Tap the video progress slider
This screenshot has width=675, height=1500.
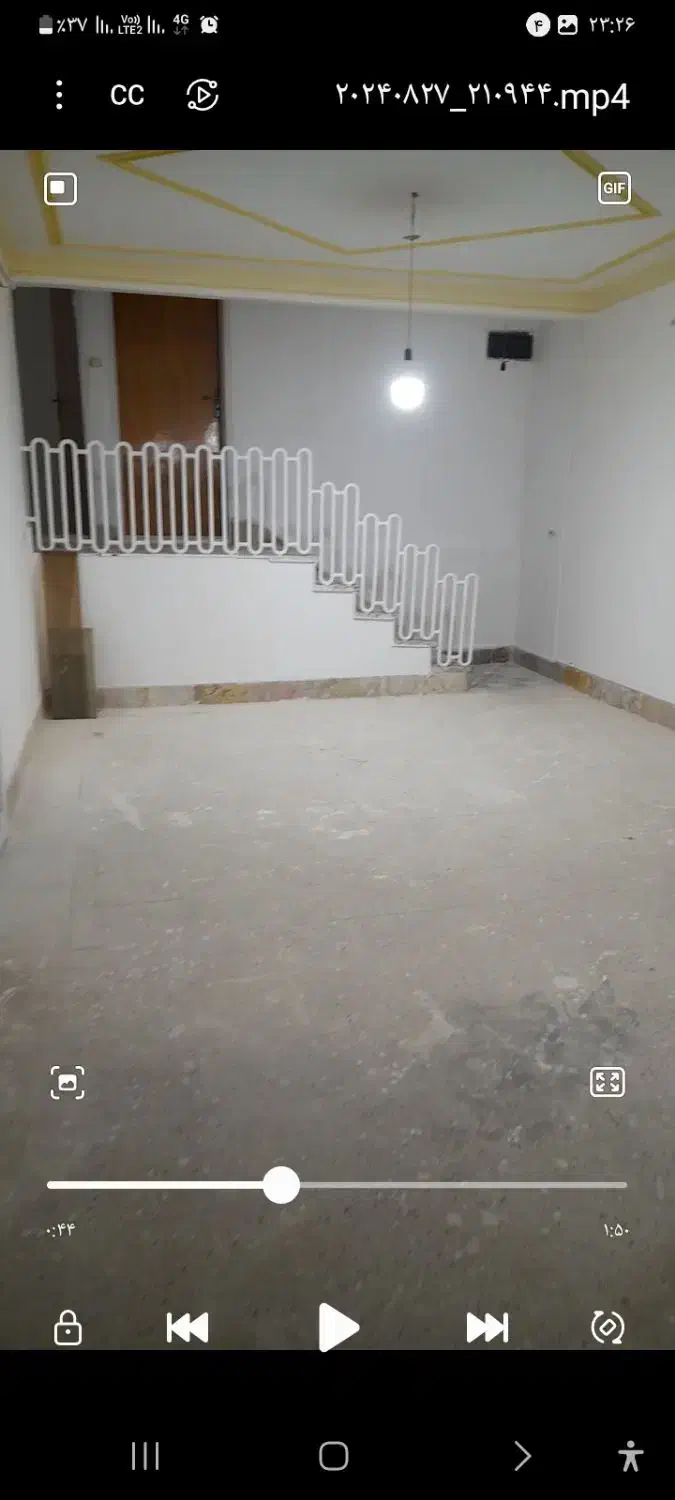[x=281, y=1185]
